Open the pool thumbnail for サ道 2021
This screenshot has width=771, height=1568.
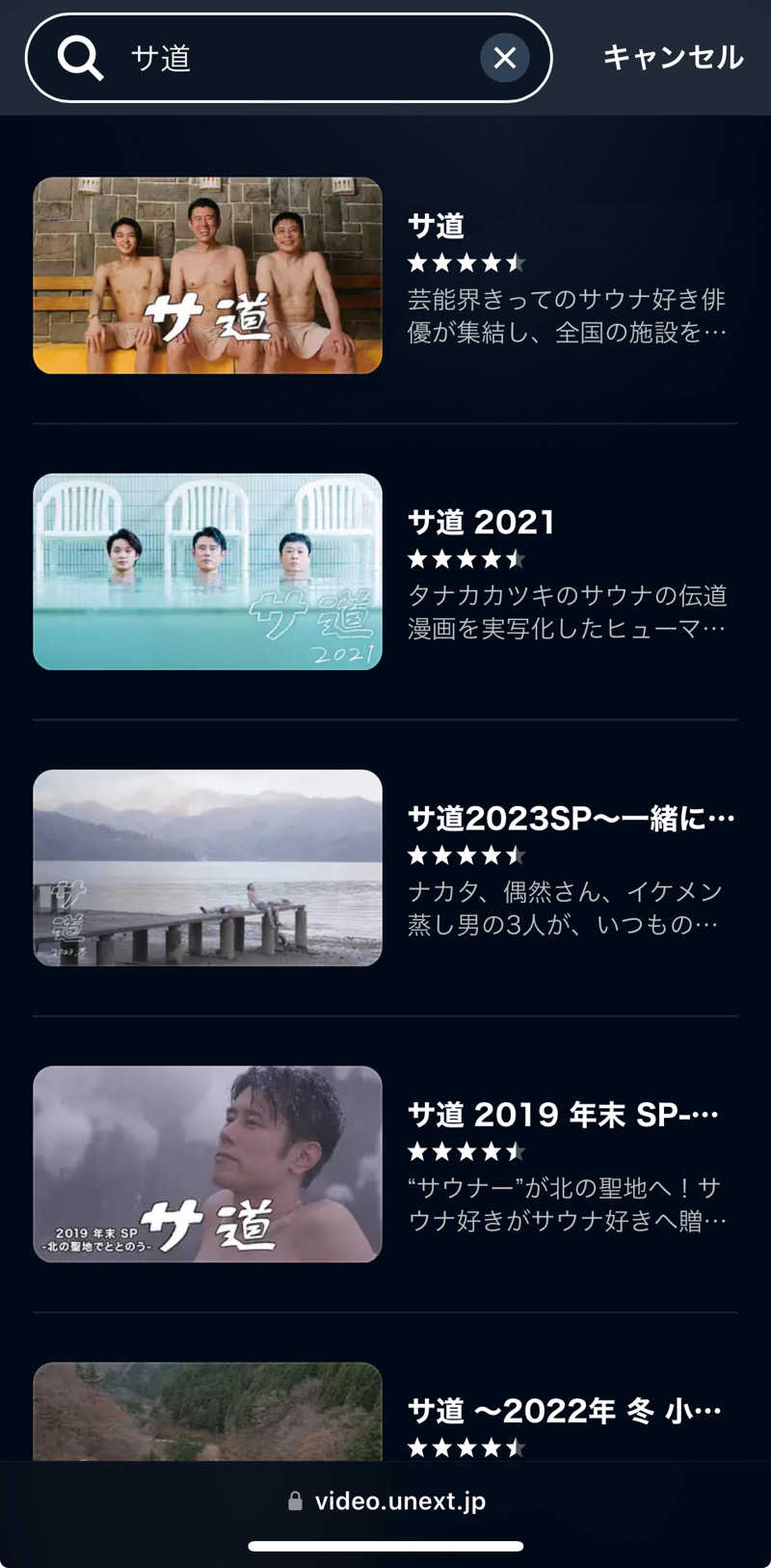click(x=207, y=570)
